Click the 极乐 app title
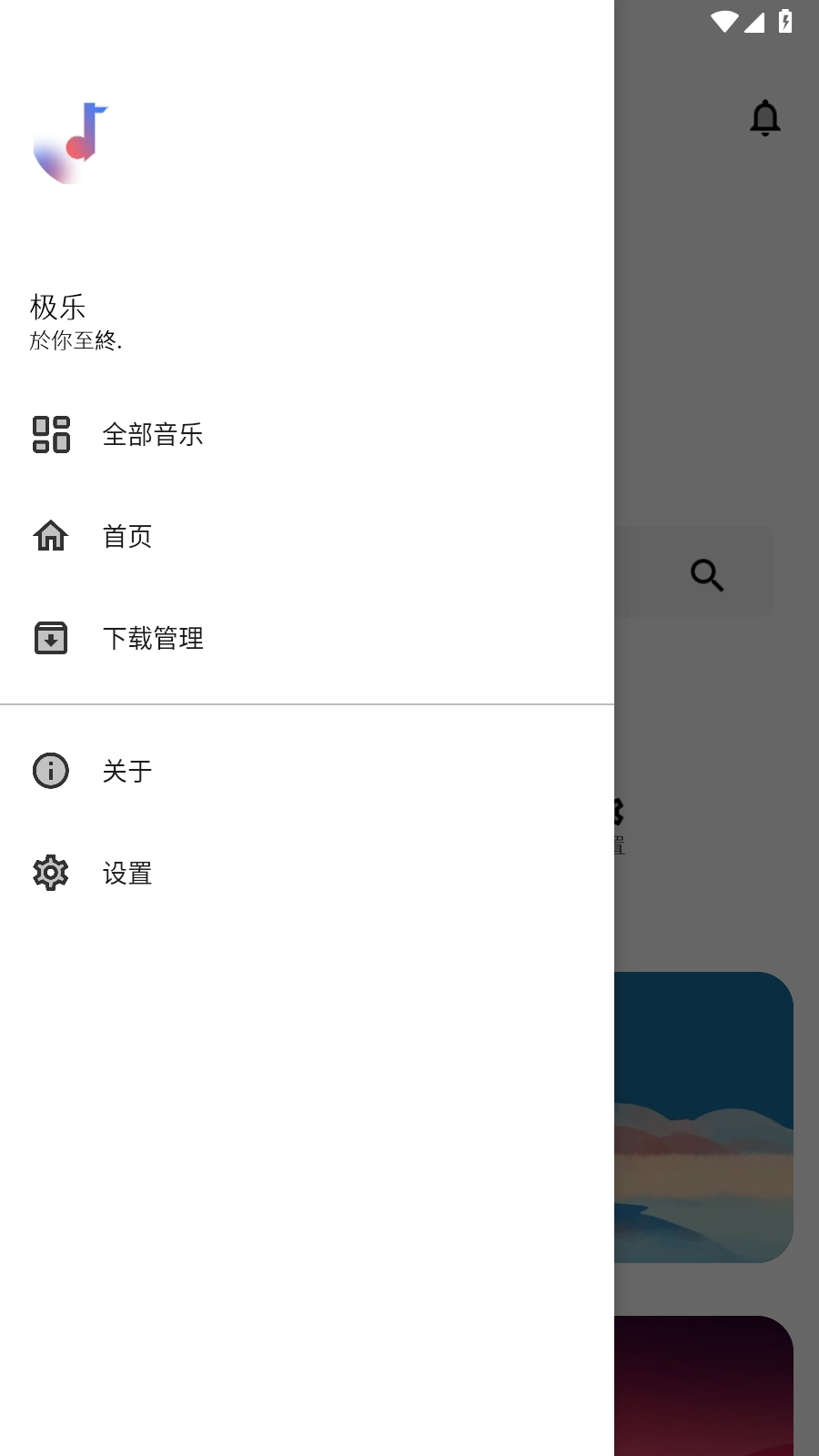This screenshot has height=1456, width=819. pos(57,307)
